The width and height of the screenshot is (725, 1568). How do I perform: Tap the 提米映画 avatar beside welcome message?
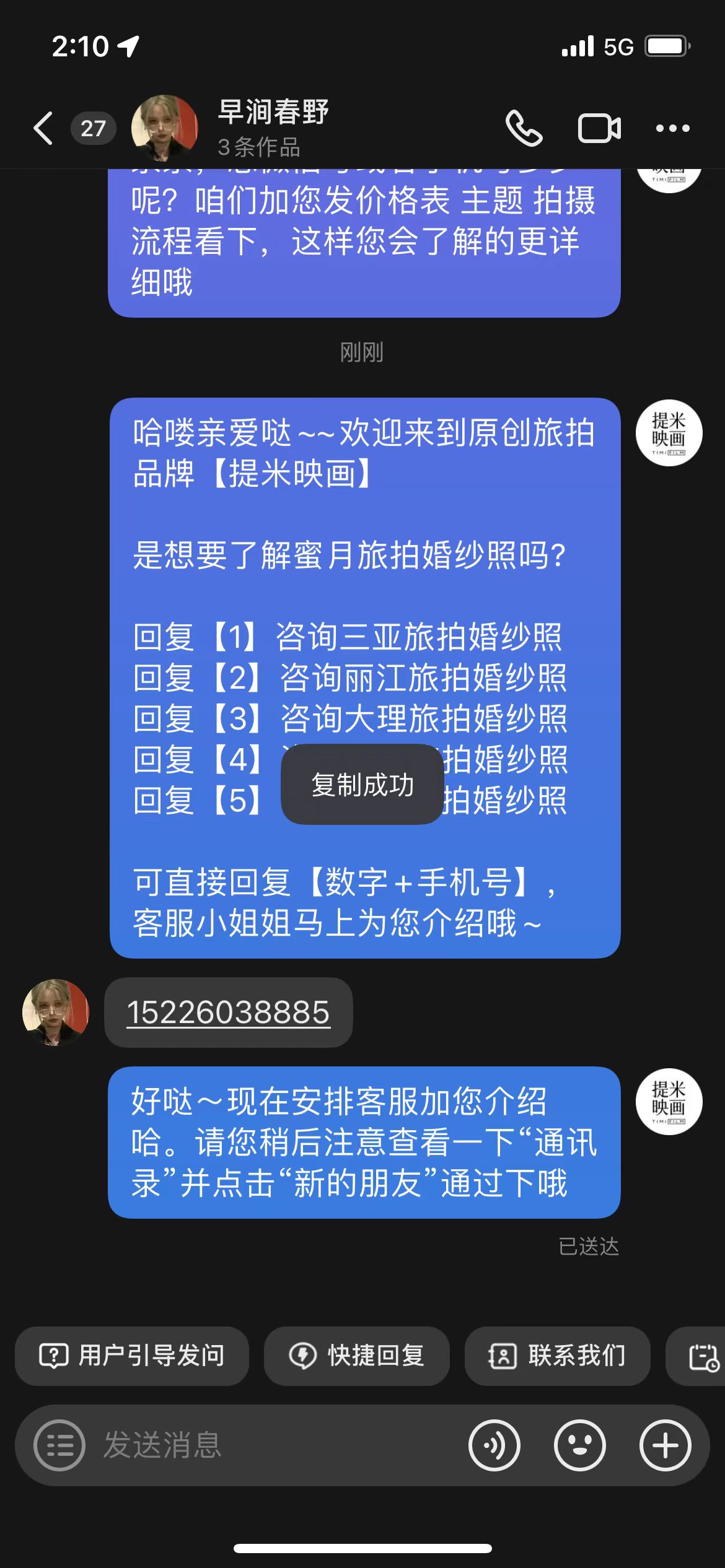pyautogui.click(x=669, y=432)
